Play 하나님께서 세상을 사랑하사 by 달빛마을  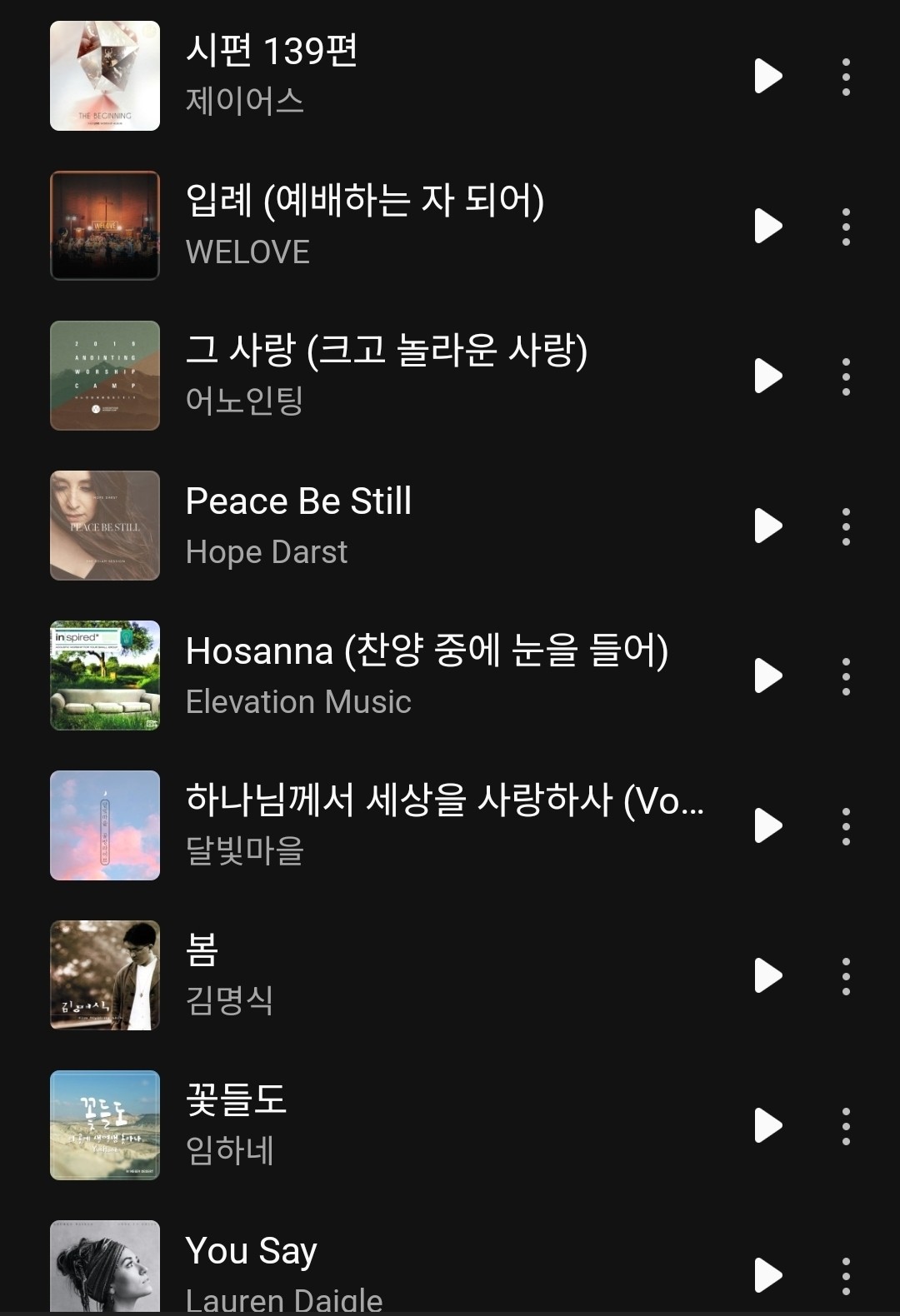(x=767, y=825)
